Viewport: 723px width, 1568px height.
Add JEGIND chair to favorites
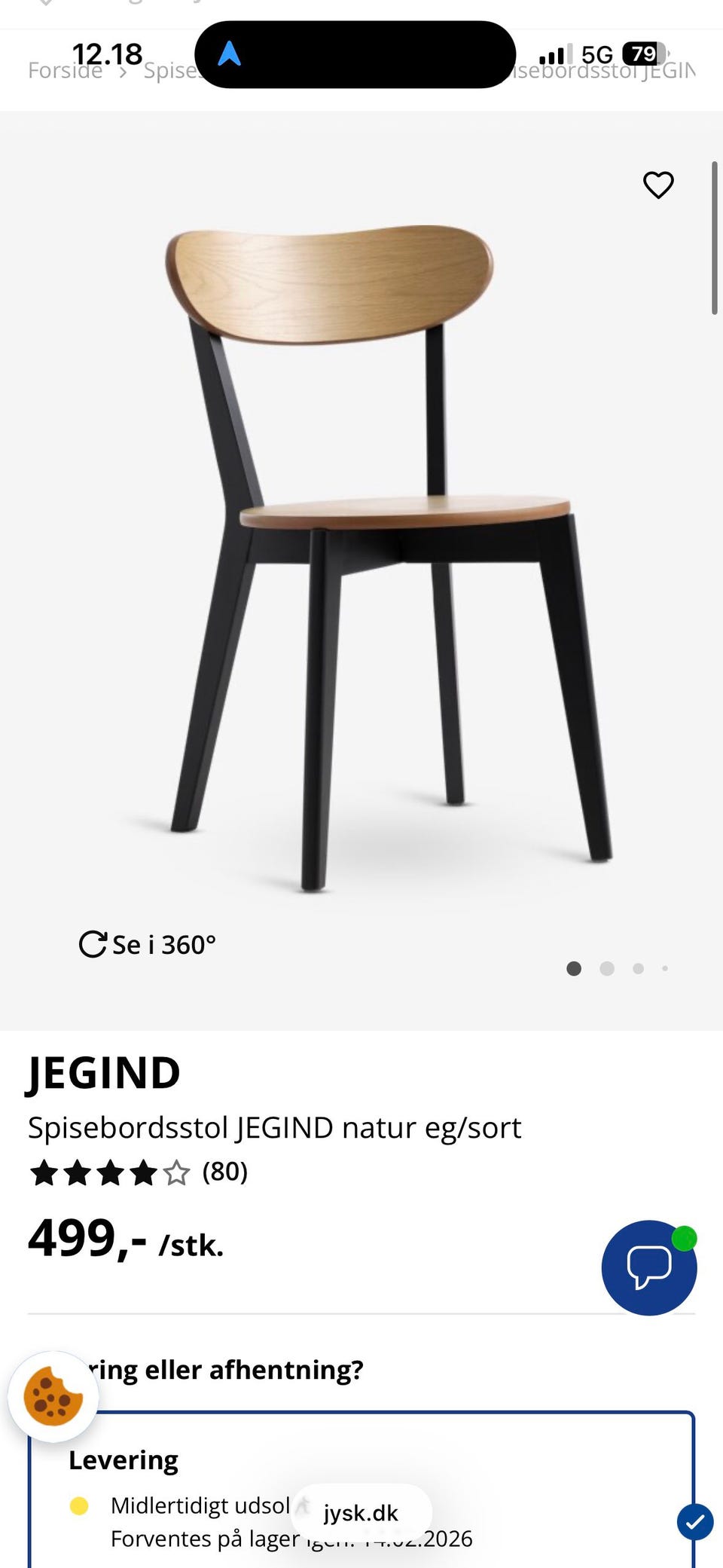(x=658, y=185)
